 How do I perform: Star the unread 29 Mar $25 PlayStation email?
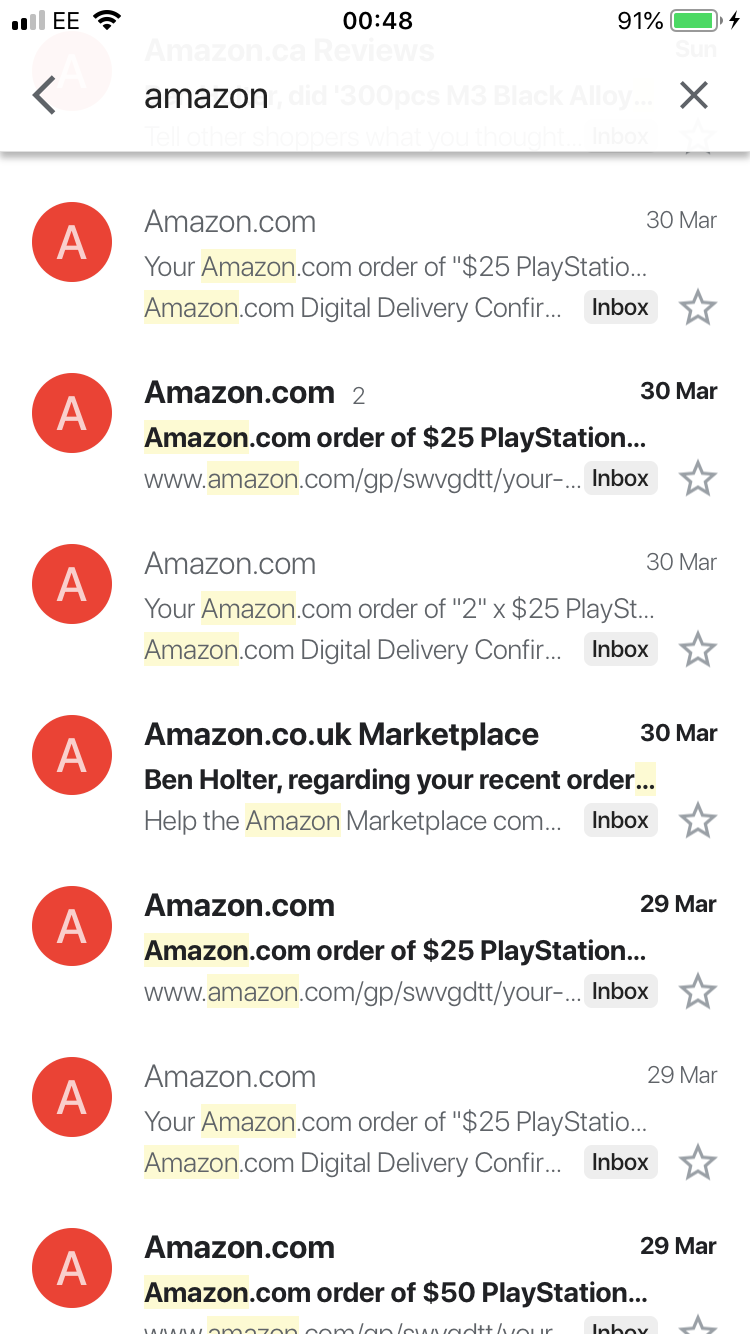[x=697, y=993]
